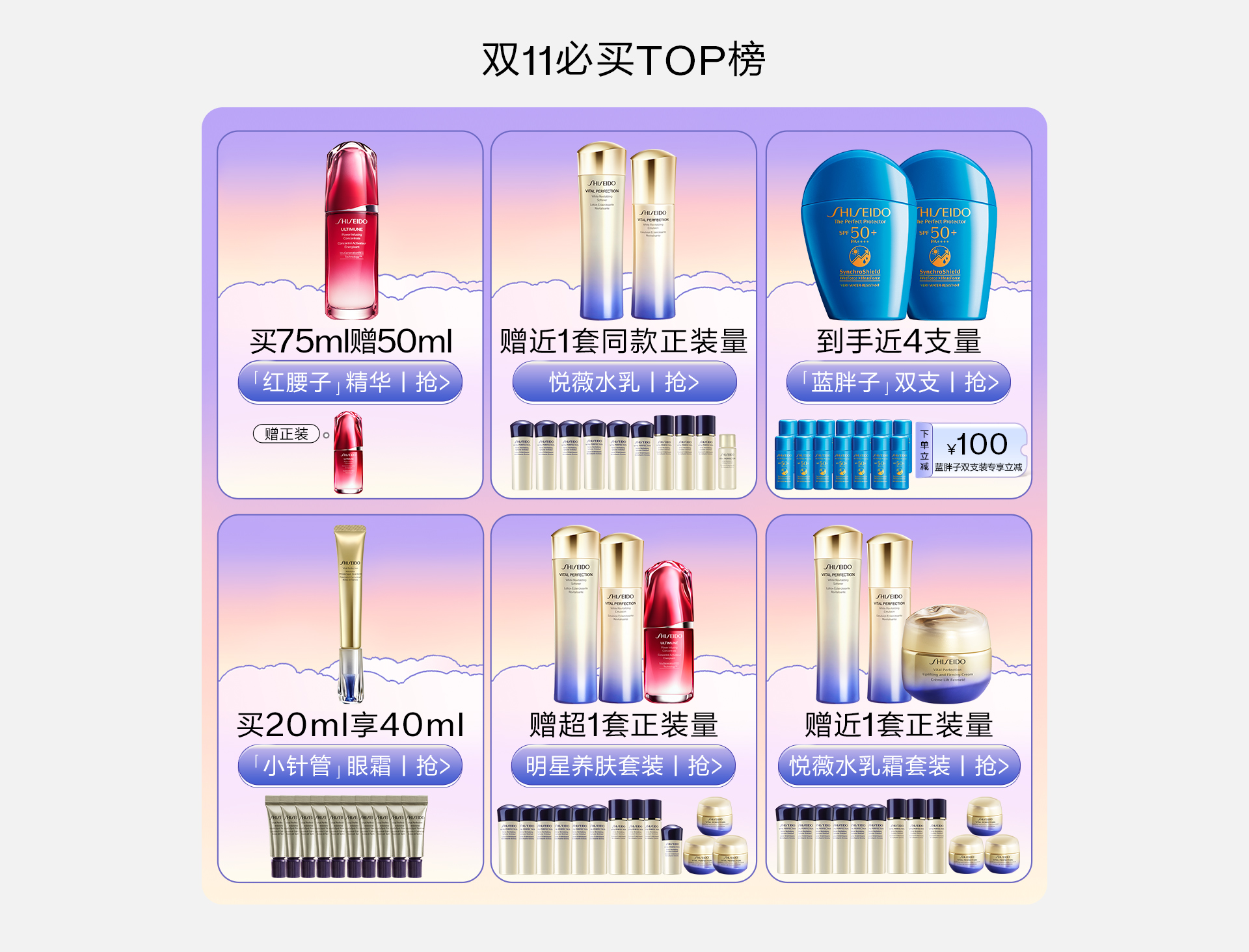Open the 「小针管」眼霜 抢 button
Viewport: 1249px width, 952px height.
point(350,766)
